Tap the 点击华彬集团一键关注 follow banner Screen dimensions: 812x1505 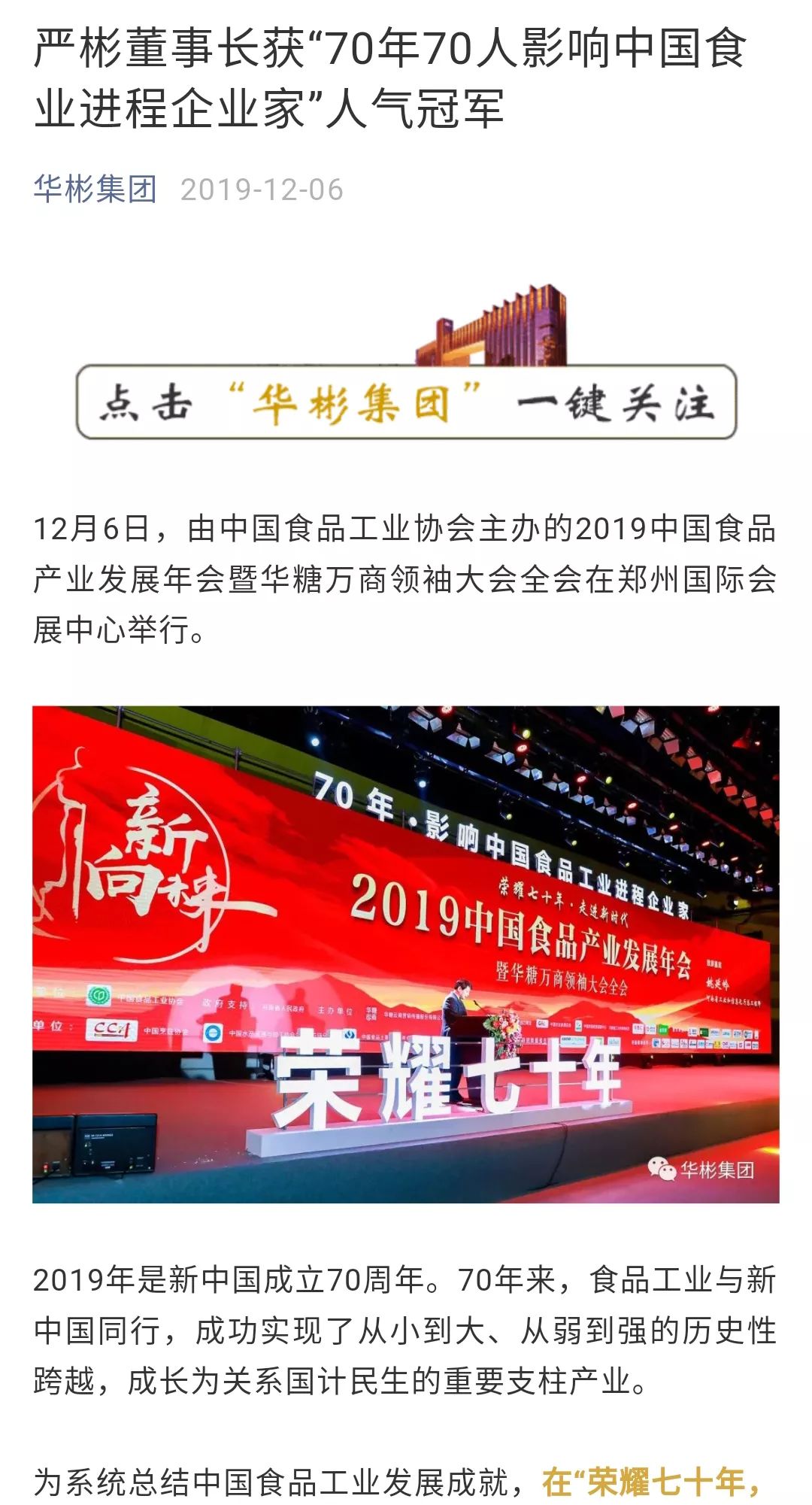(x=406, y=401)
